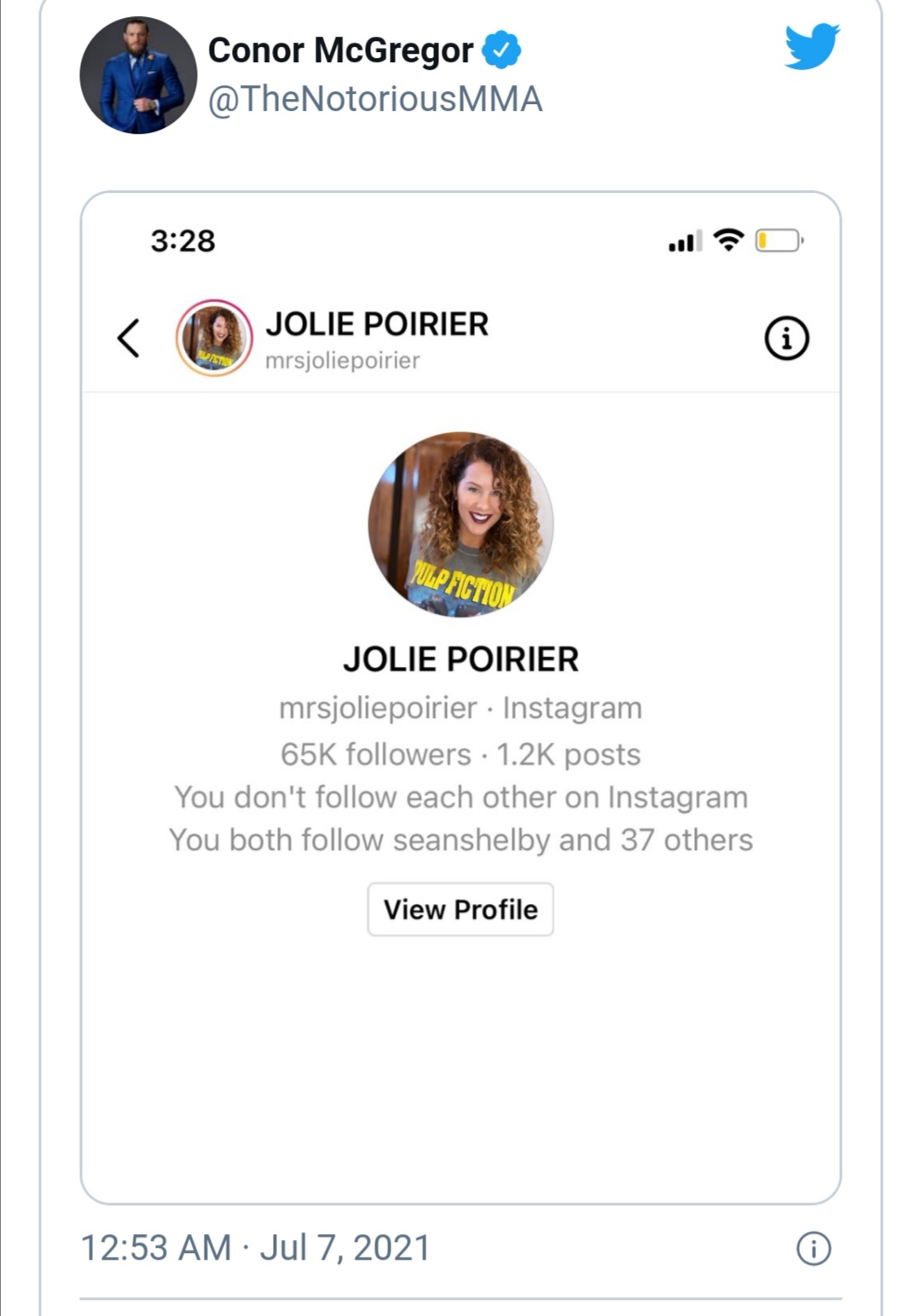Viewport: 921px width, 1316px height.
Task: Tap the info icon beside the tweet date
Action: tap(813, 1249)
